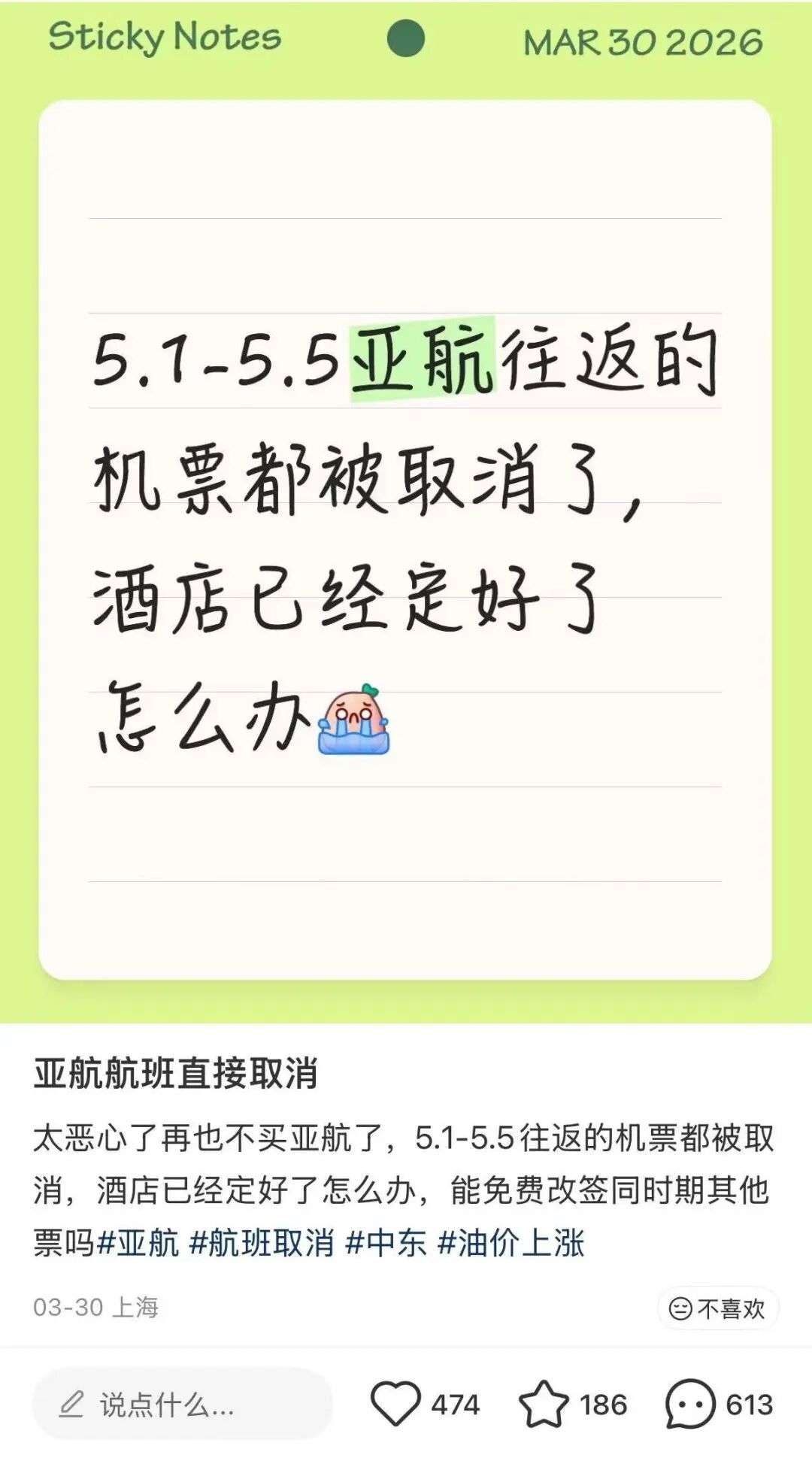Click the green dot in the header
The image size is (812, 1461).
405,35
